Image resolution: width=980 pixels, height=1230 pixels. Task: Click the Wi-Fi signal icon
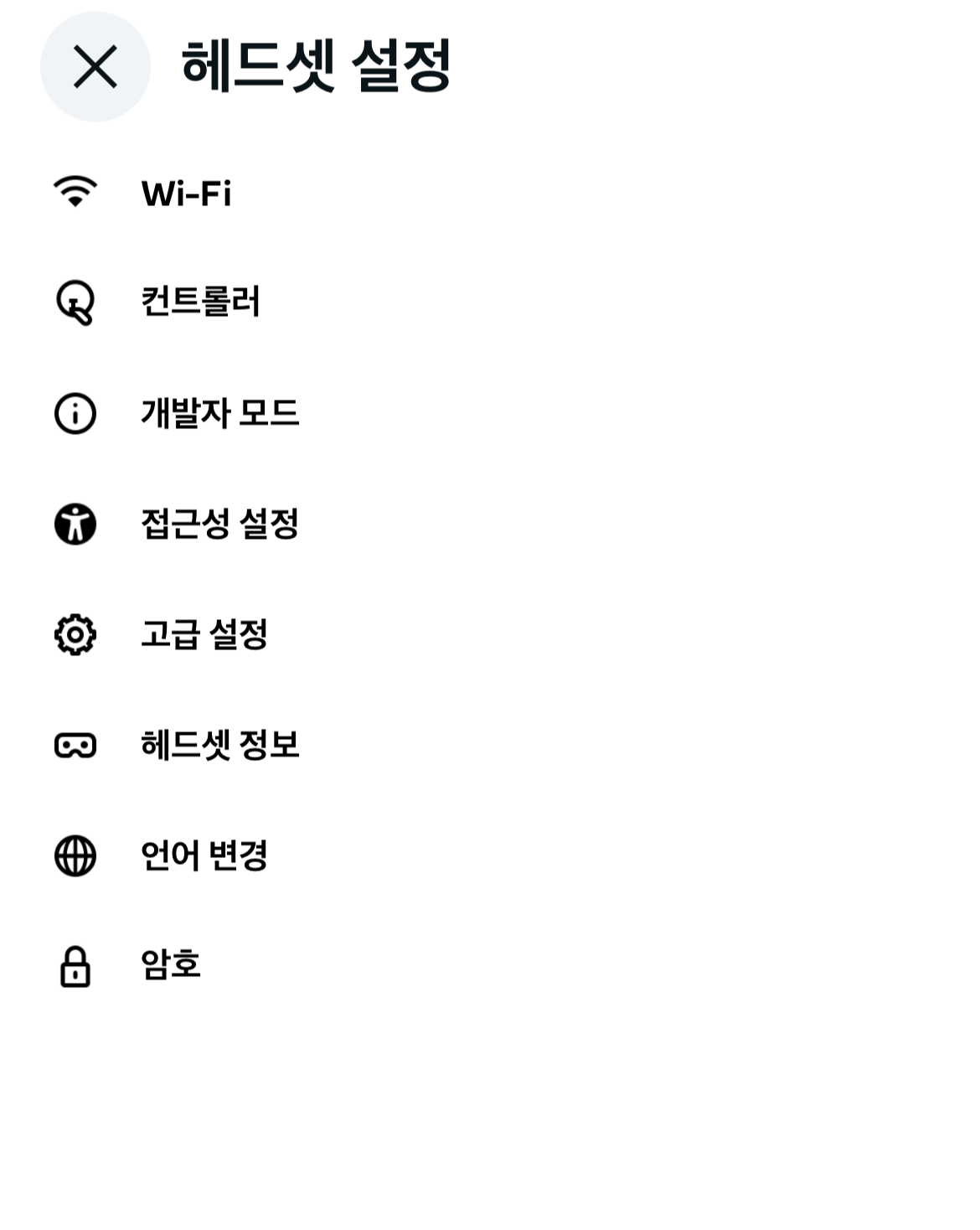pos(75,194)
